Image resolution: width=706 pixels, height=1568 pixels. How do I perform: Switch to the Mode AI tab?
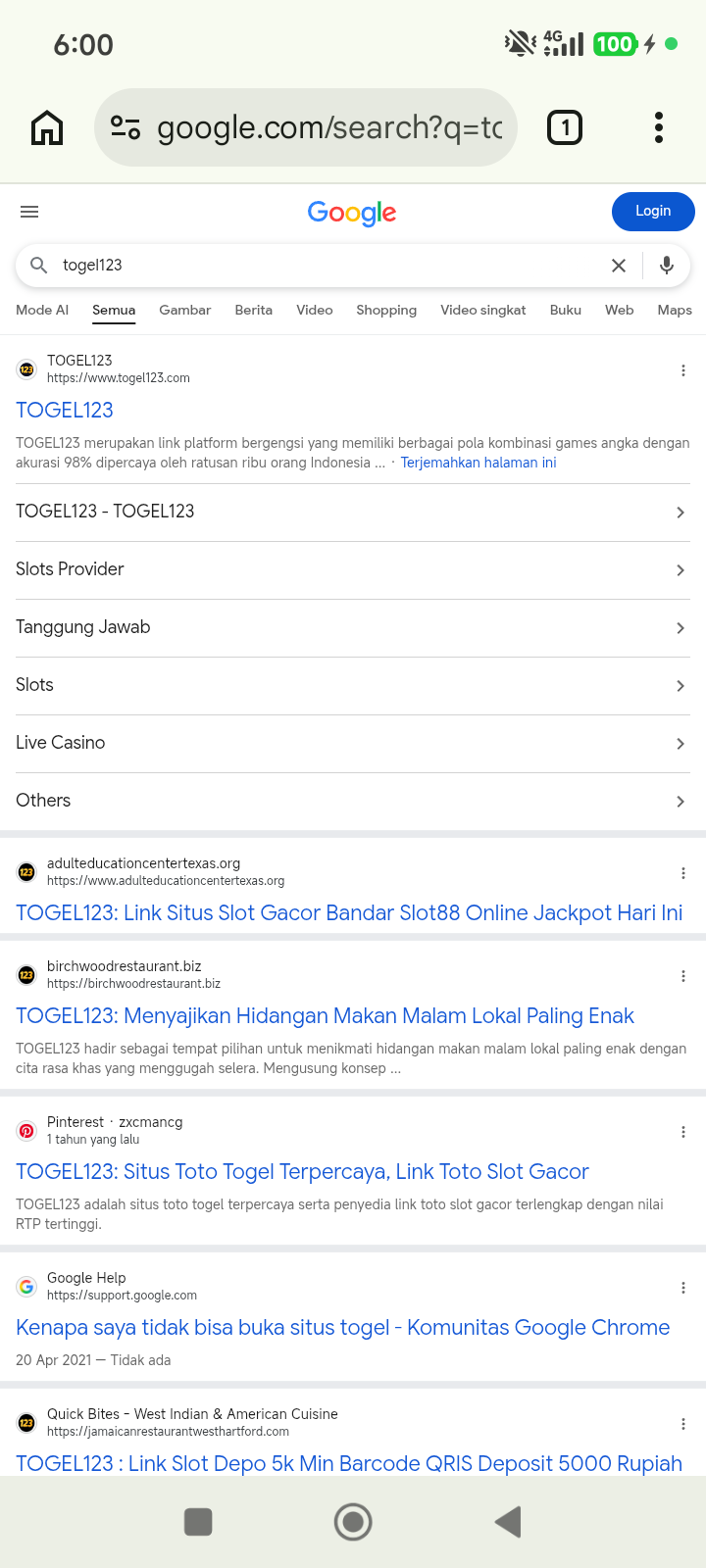(x=42, y=310)
